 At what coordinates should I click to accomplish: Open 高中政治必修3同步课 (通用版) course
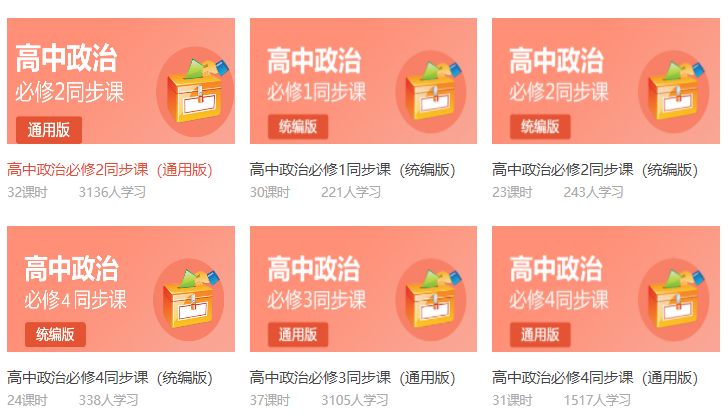coord(363,289)
